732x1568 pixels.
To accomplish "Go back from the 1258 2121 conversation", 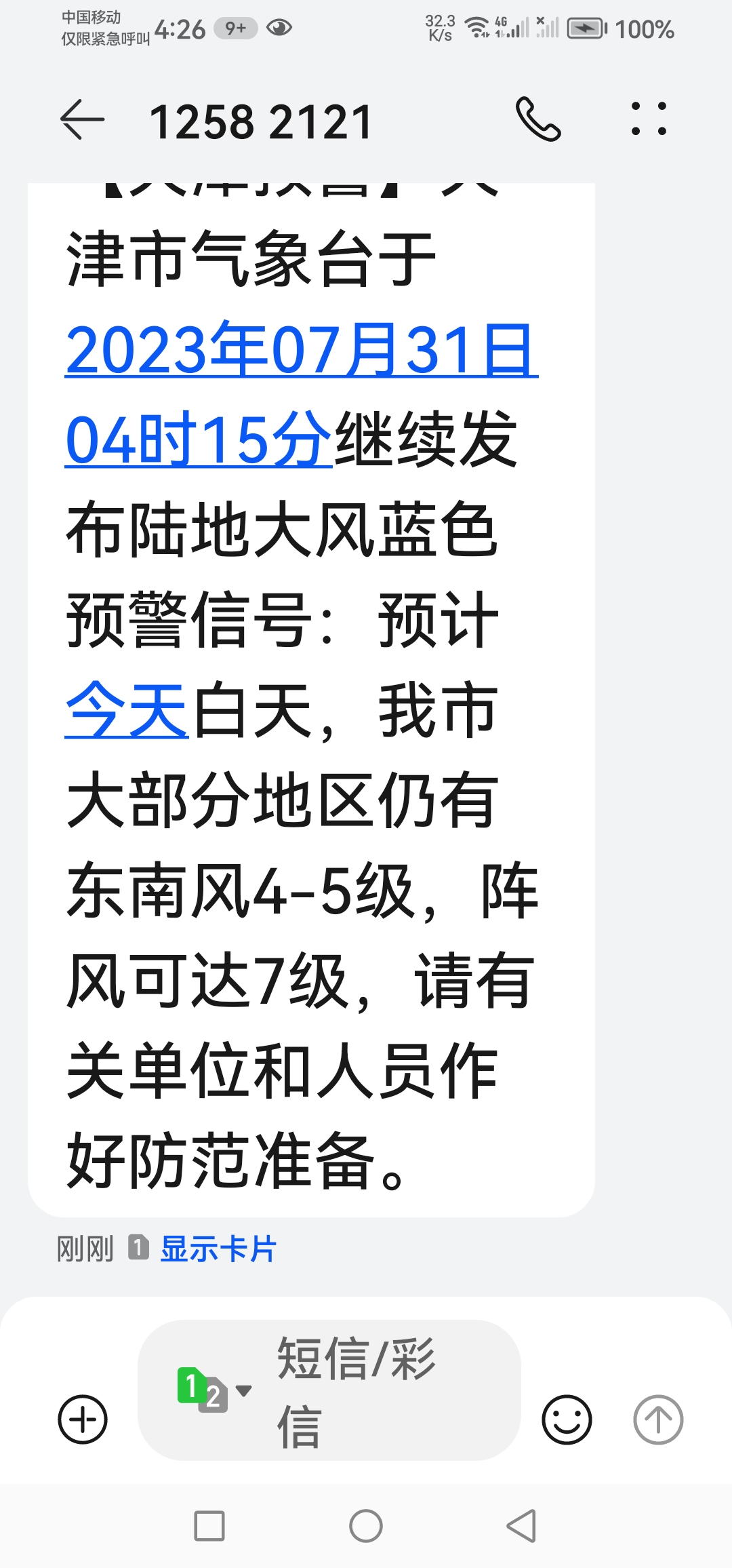I will click(83, 120).
